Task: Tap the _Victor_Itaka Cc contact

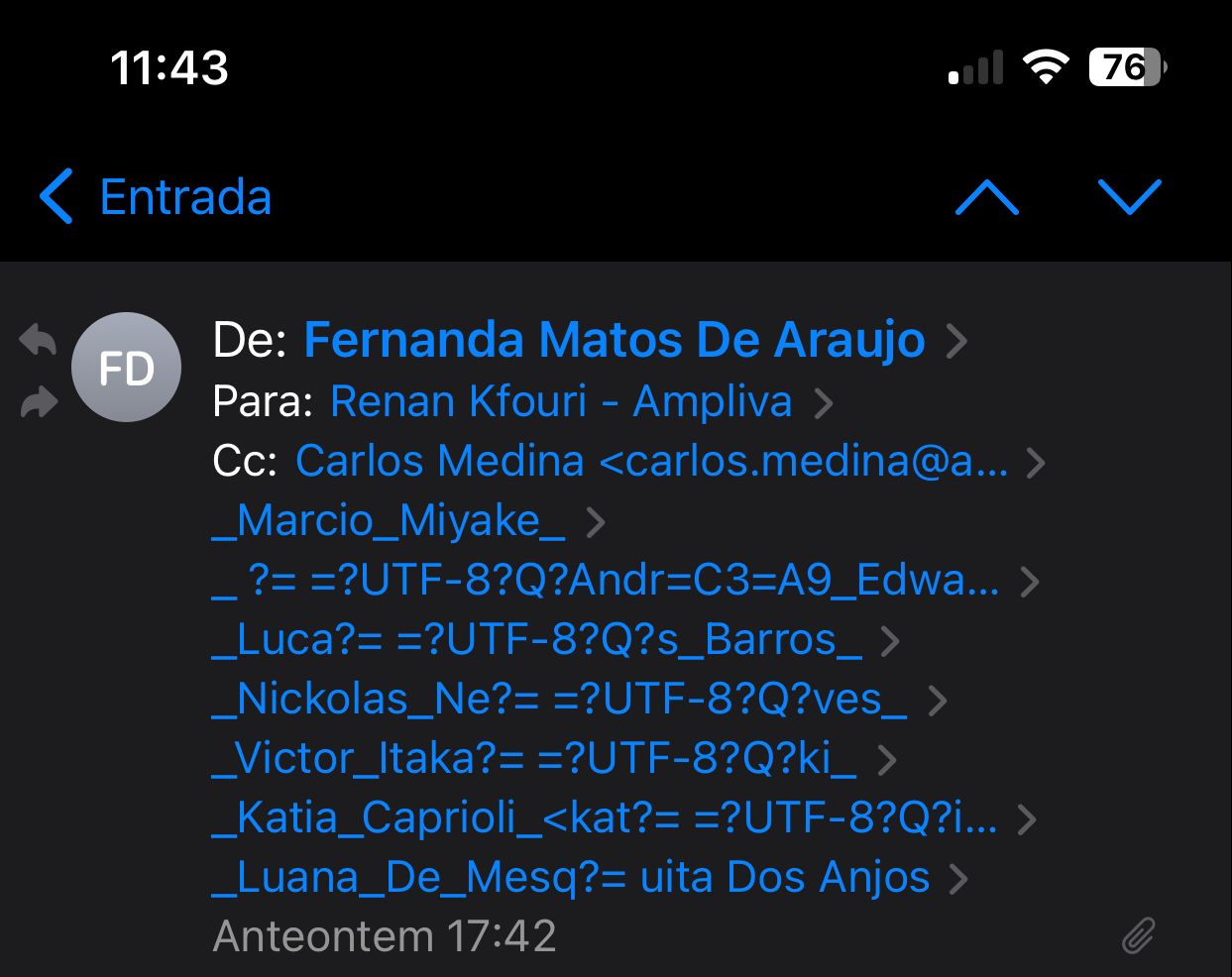Action: click(x=535, y=759)
